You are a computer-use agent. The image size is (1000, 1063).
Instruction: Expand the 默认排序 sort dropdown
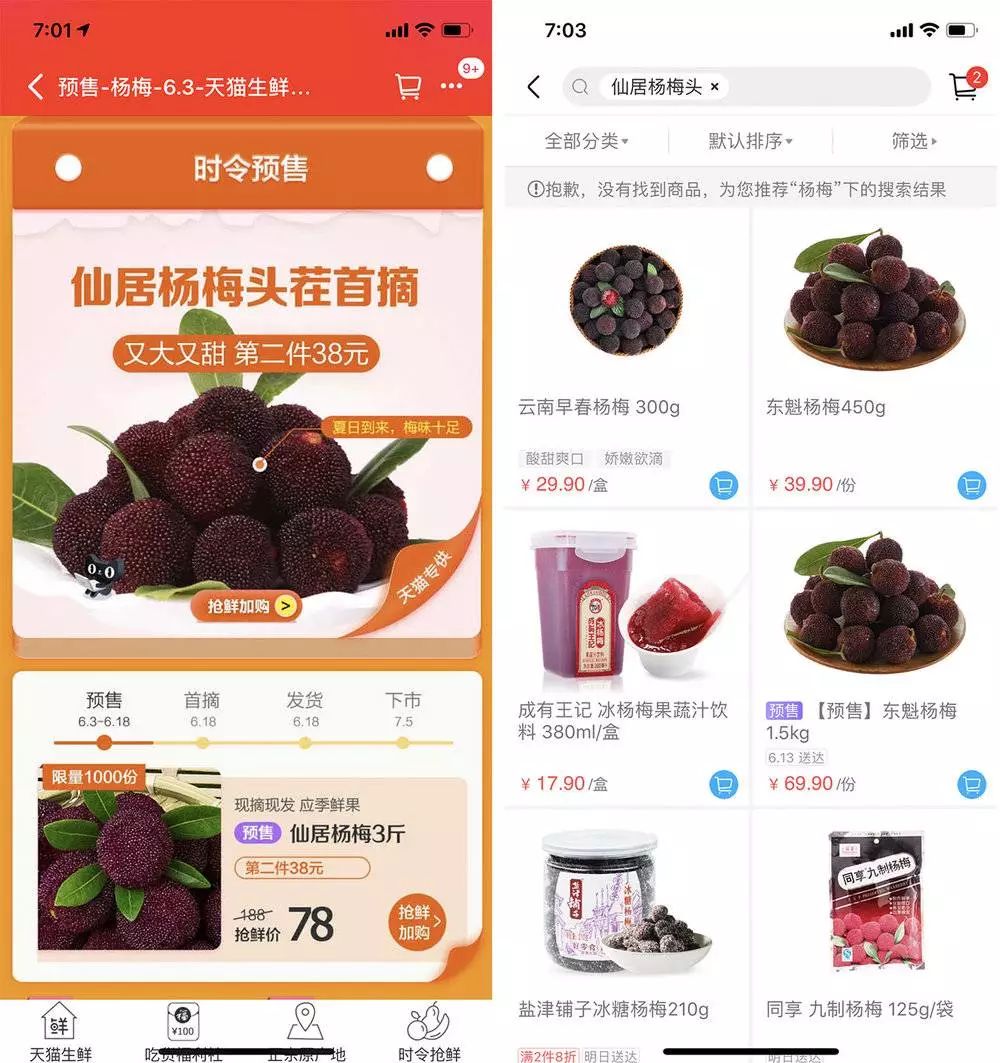pos(750,141)
